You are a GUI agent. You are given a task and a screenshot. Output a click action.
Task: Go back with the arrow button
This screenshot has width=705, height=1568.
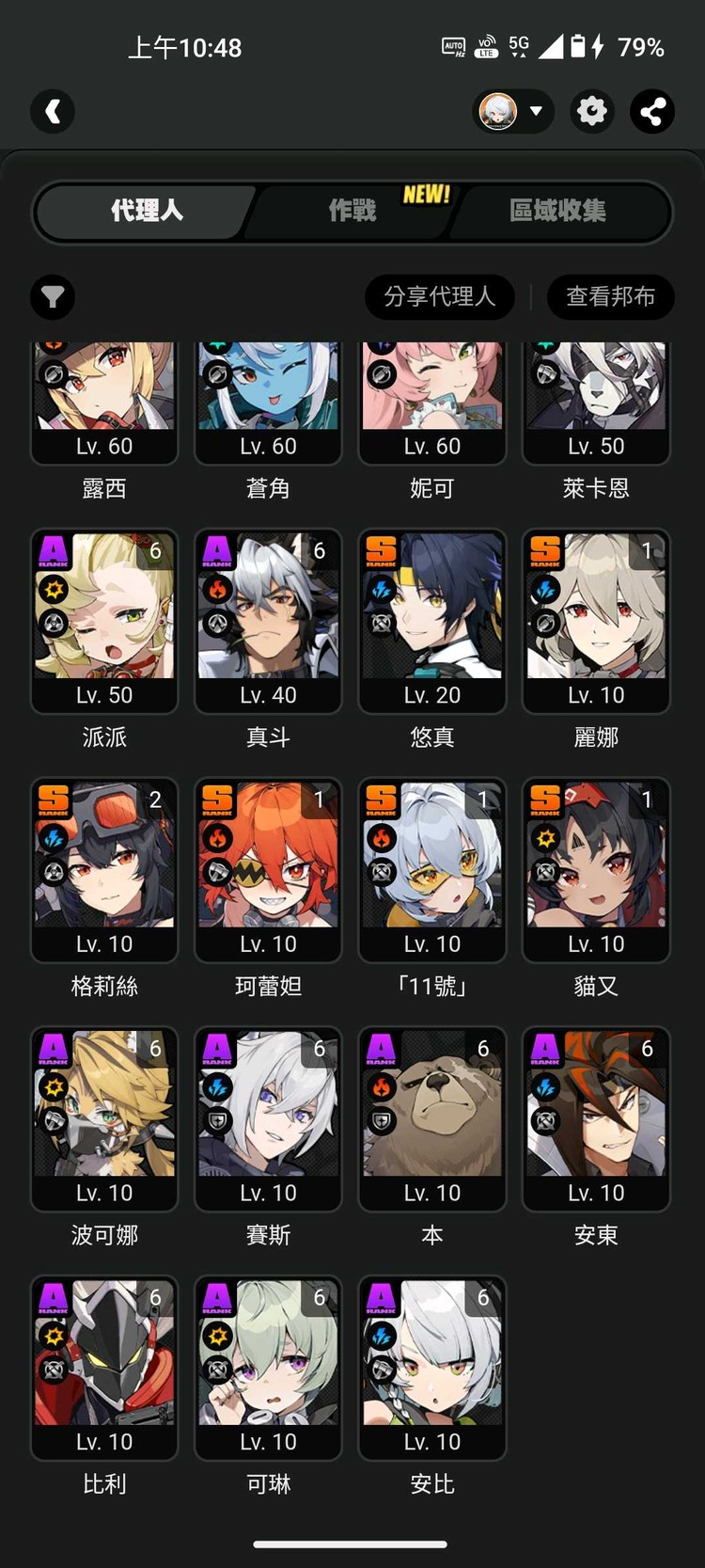(53, 111)
